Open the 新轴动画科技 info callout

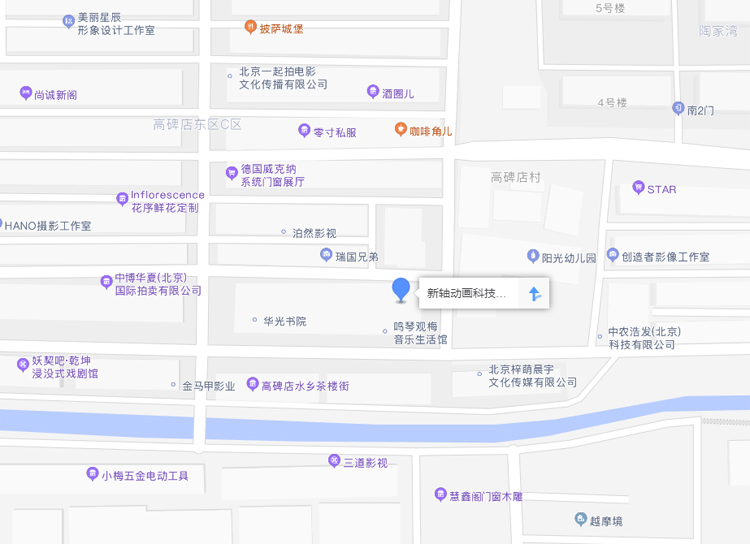(x=467, y=294)
